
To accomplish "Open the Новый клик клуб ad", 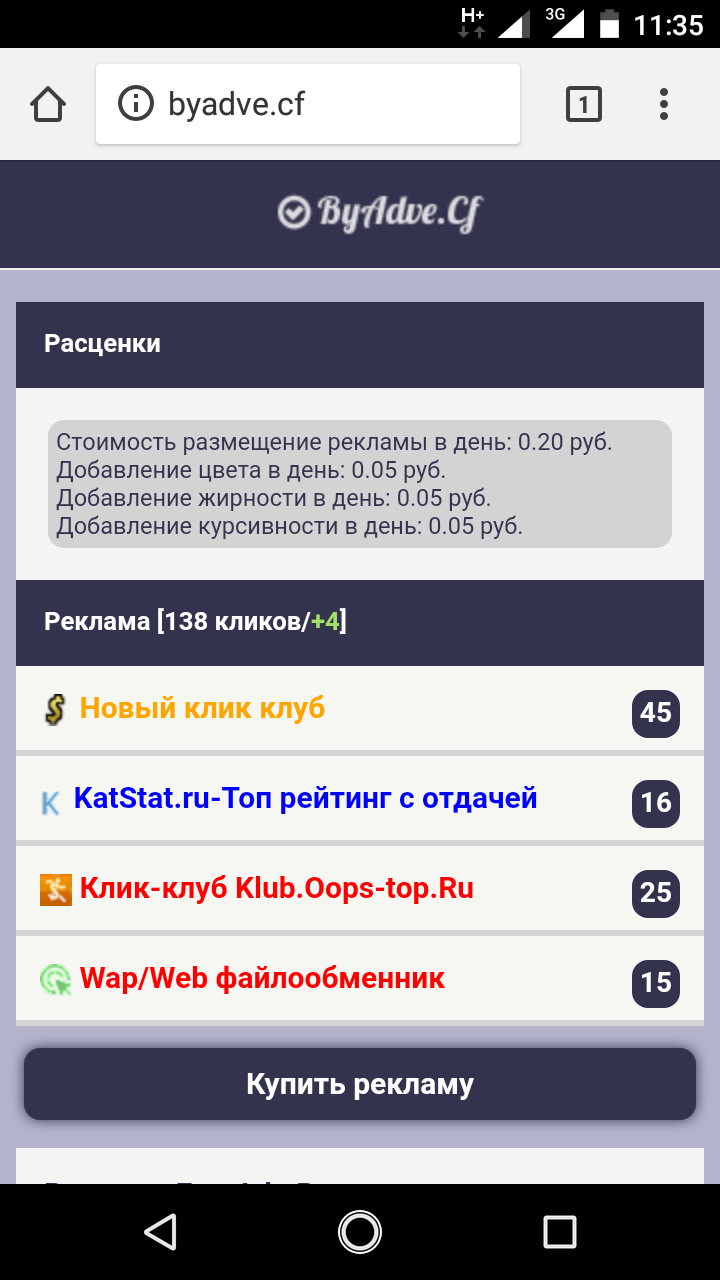I will (x=202, y=709).
